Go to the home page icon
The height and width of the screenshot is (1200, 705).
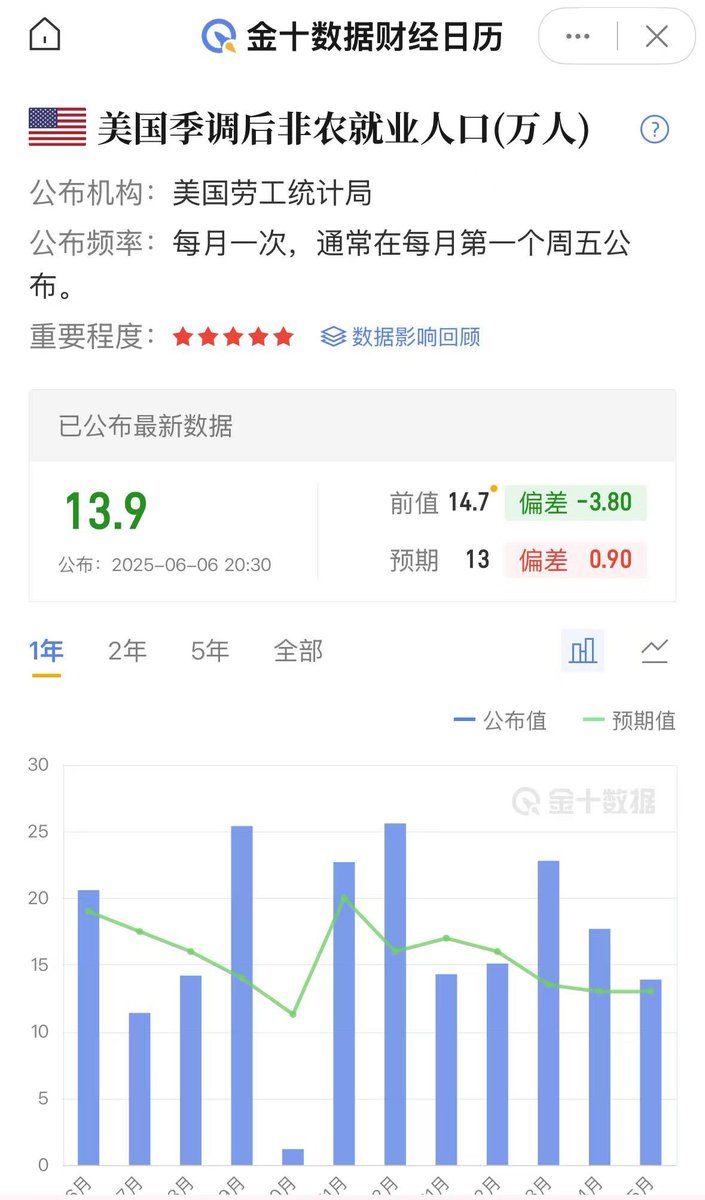point(45,36)
